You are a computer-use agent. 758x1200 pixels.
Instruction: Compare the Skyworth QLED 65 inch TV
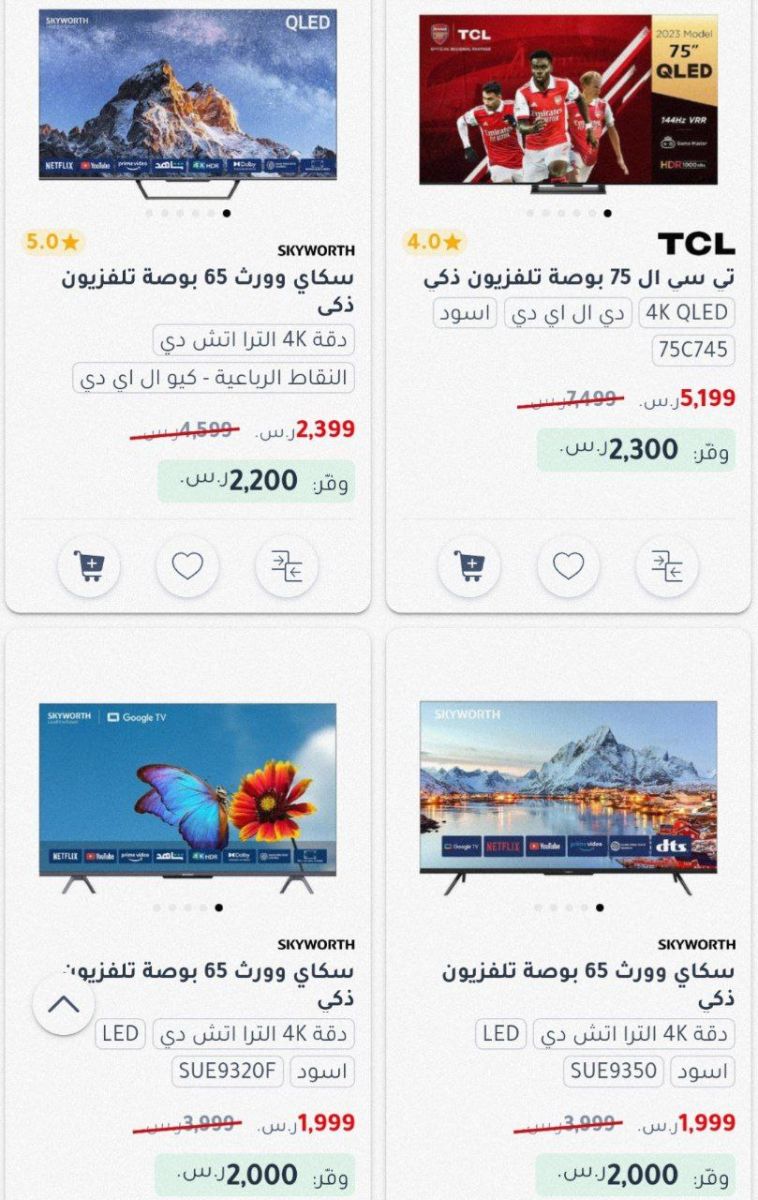click(285, 567)
